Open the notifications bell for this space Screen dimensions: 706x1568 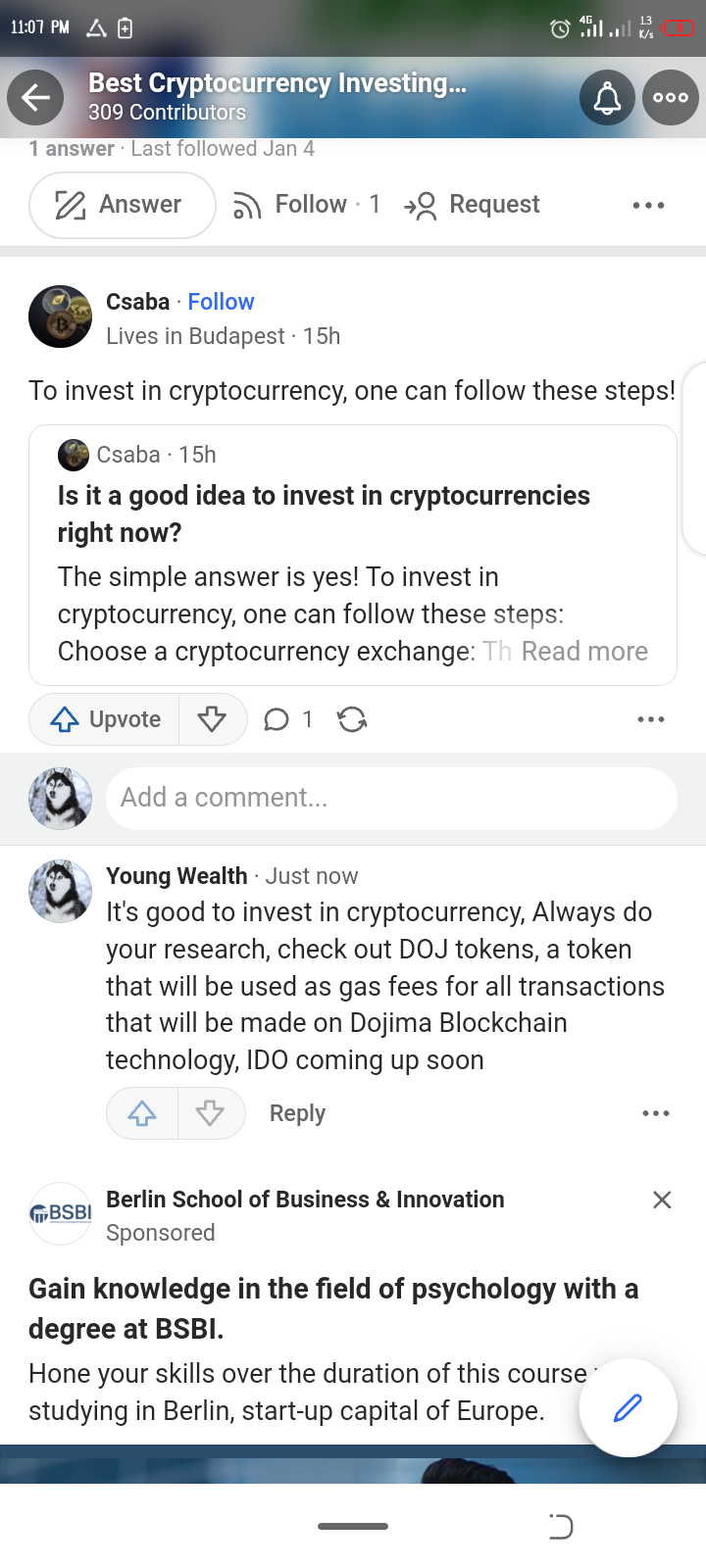click(607, 97)
